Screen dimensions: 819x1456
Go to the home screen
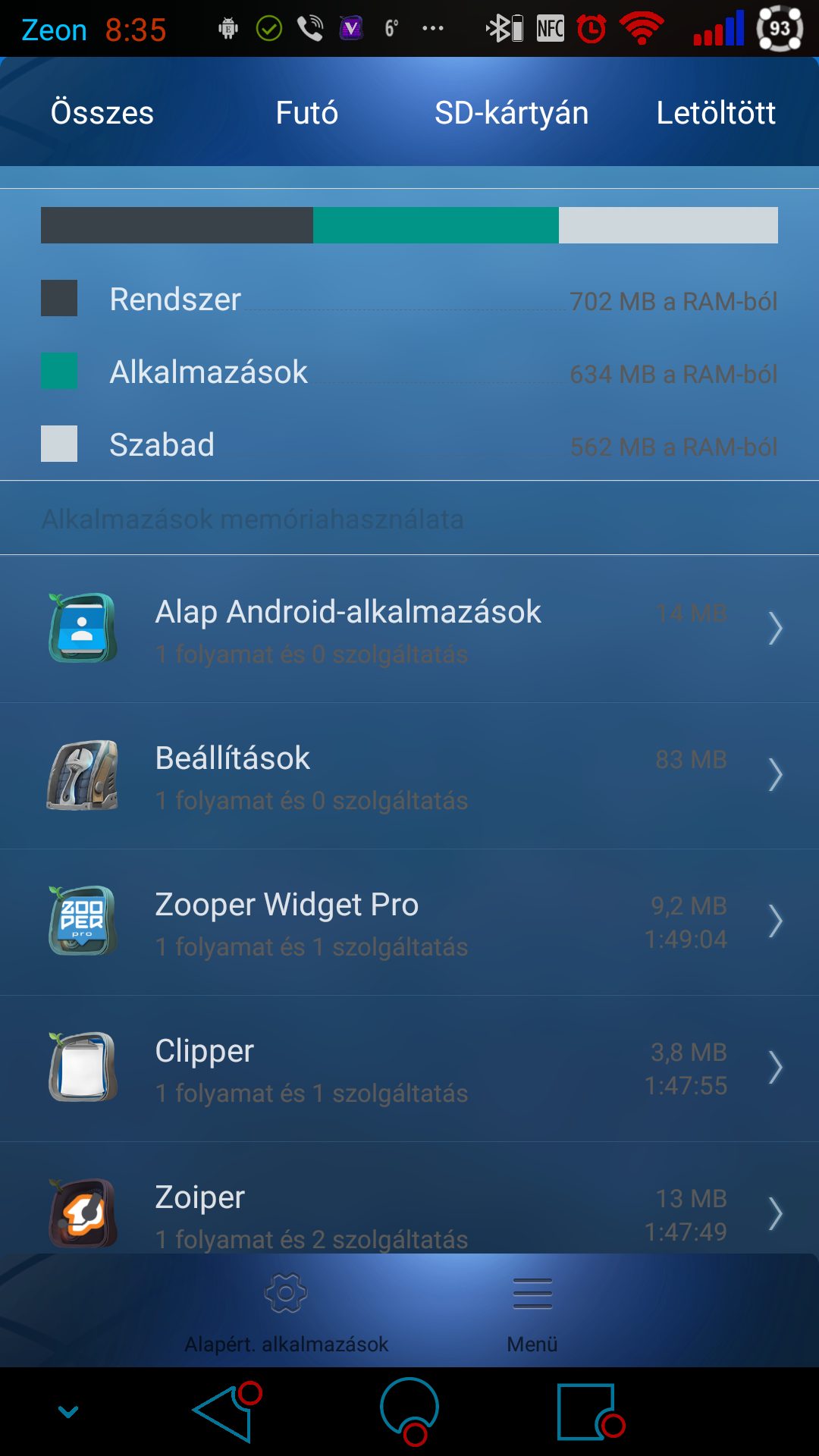click(409, 1410)
